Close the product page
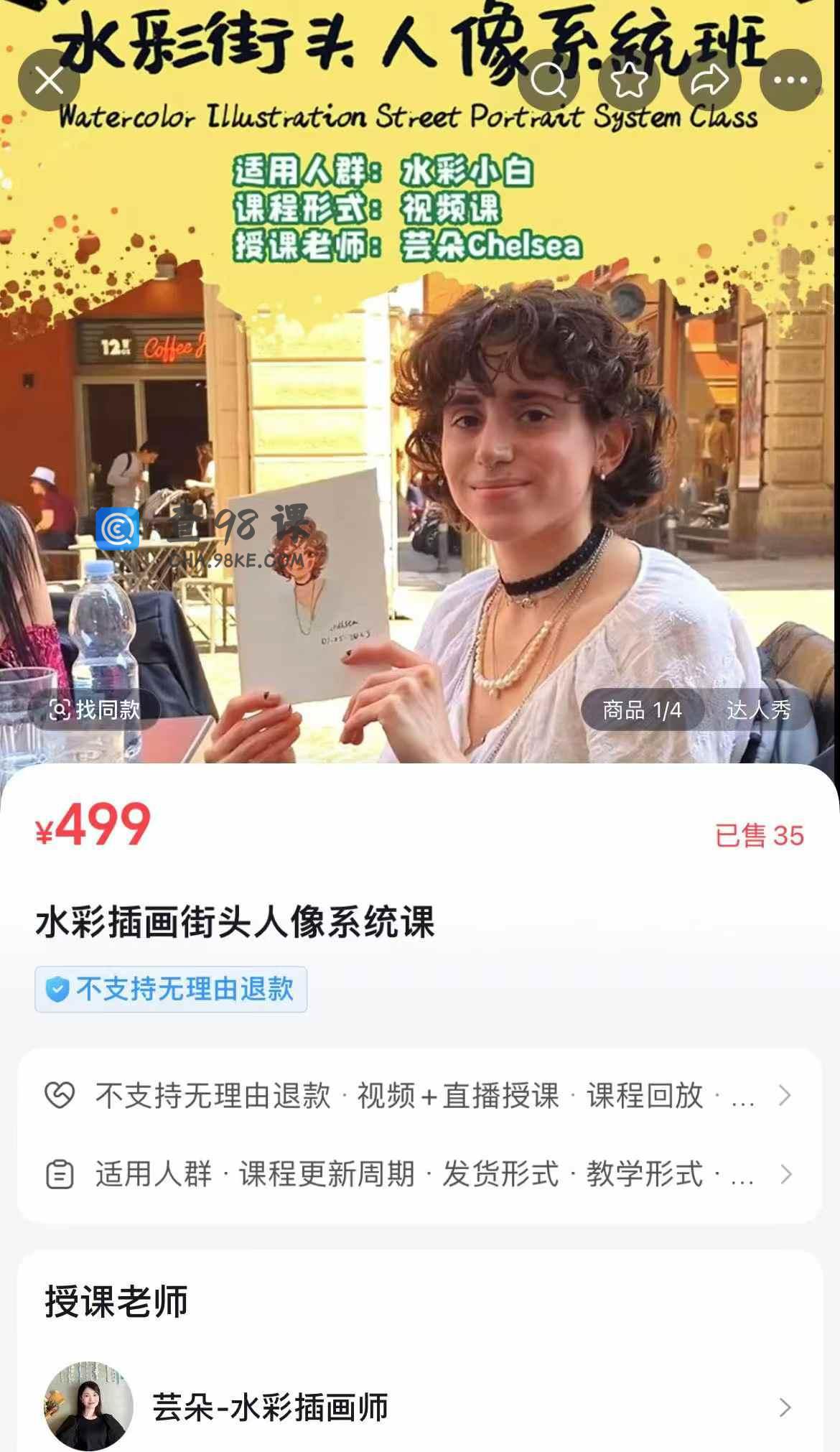 point(49,80)
